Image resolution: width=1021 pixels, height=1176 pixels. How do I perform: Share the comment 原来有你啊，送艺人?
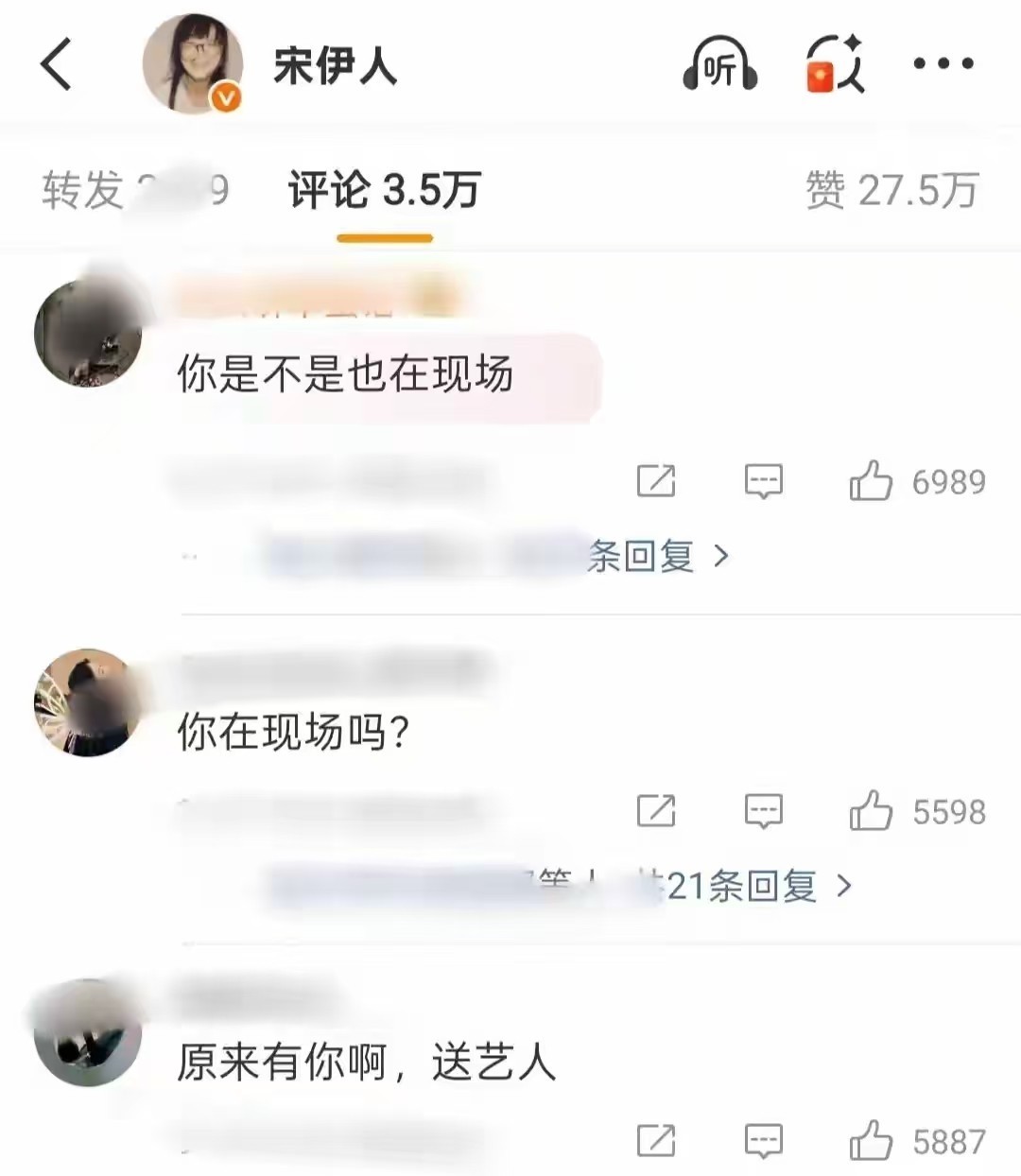coord(656,1141)
